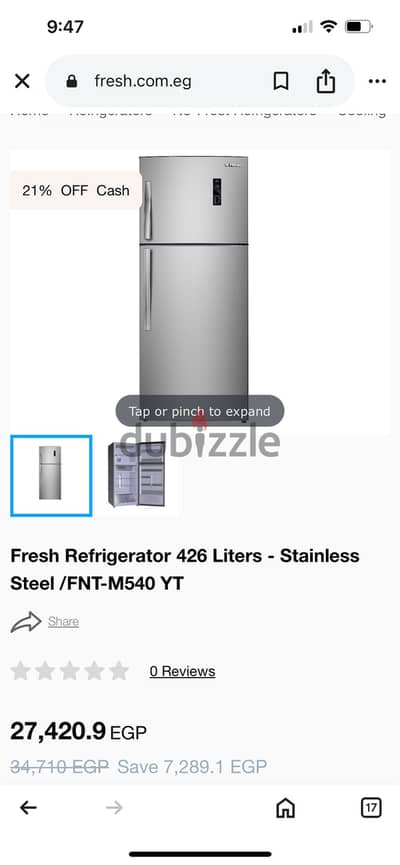Close the in-app browser page
400x865 pixels.
(x=22, y=82)
